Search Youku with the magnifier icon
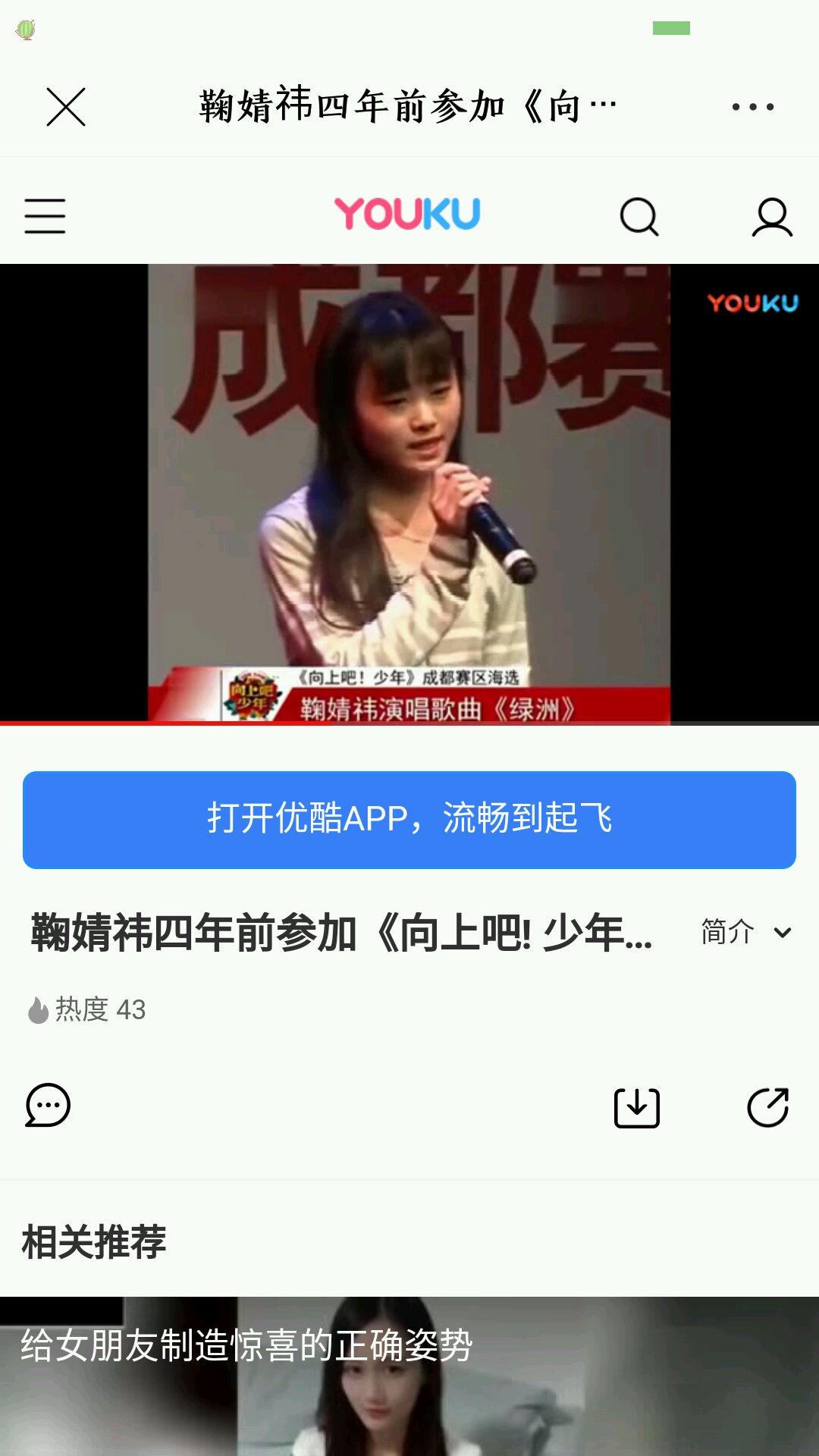 click(639, 217)
